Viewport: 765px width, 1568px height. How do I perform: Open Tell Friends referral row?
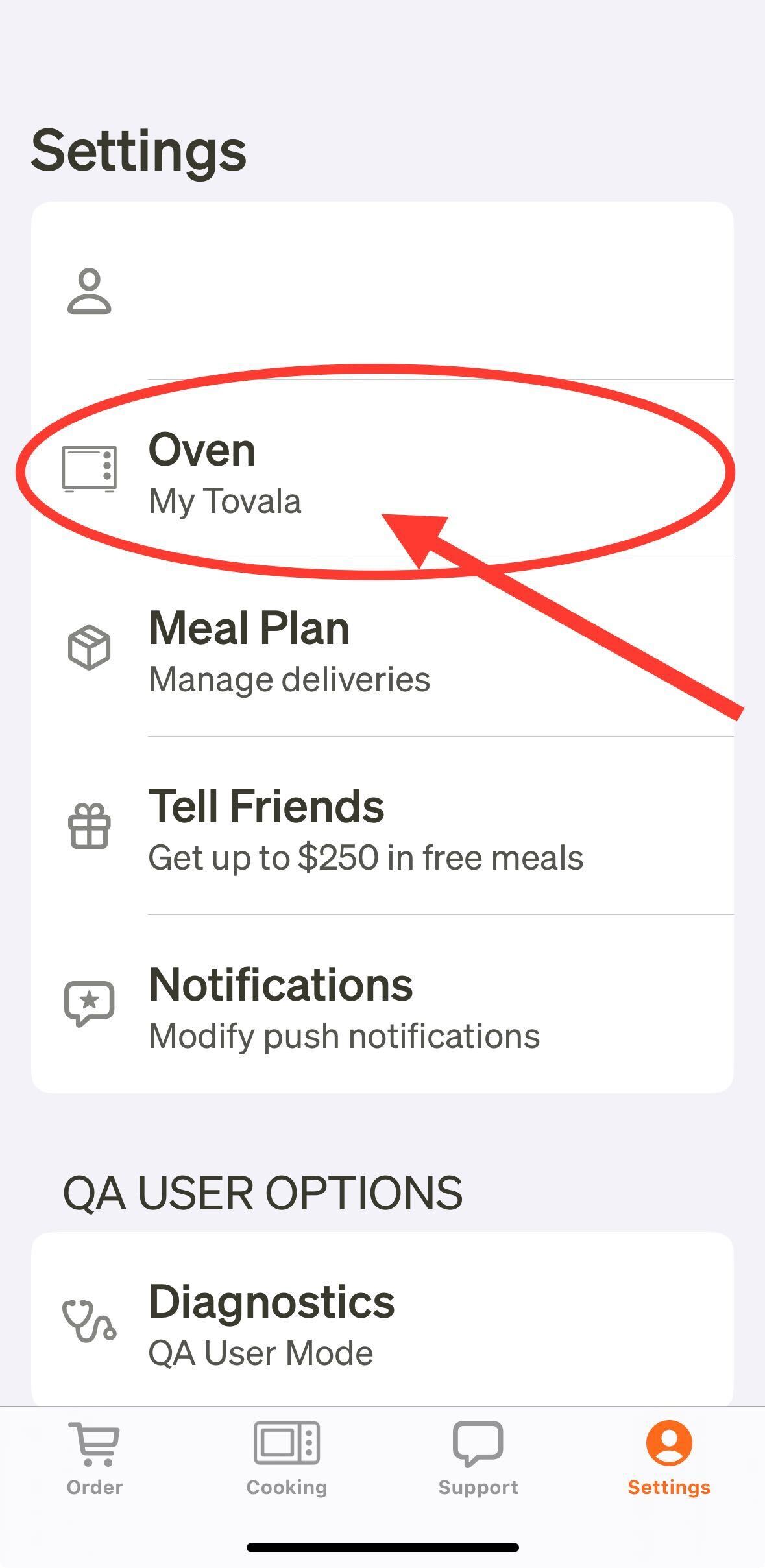tap(382, 827)
